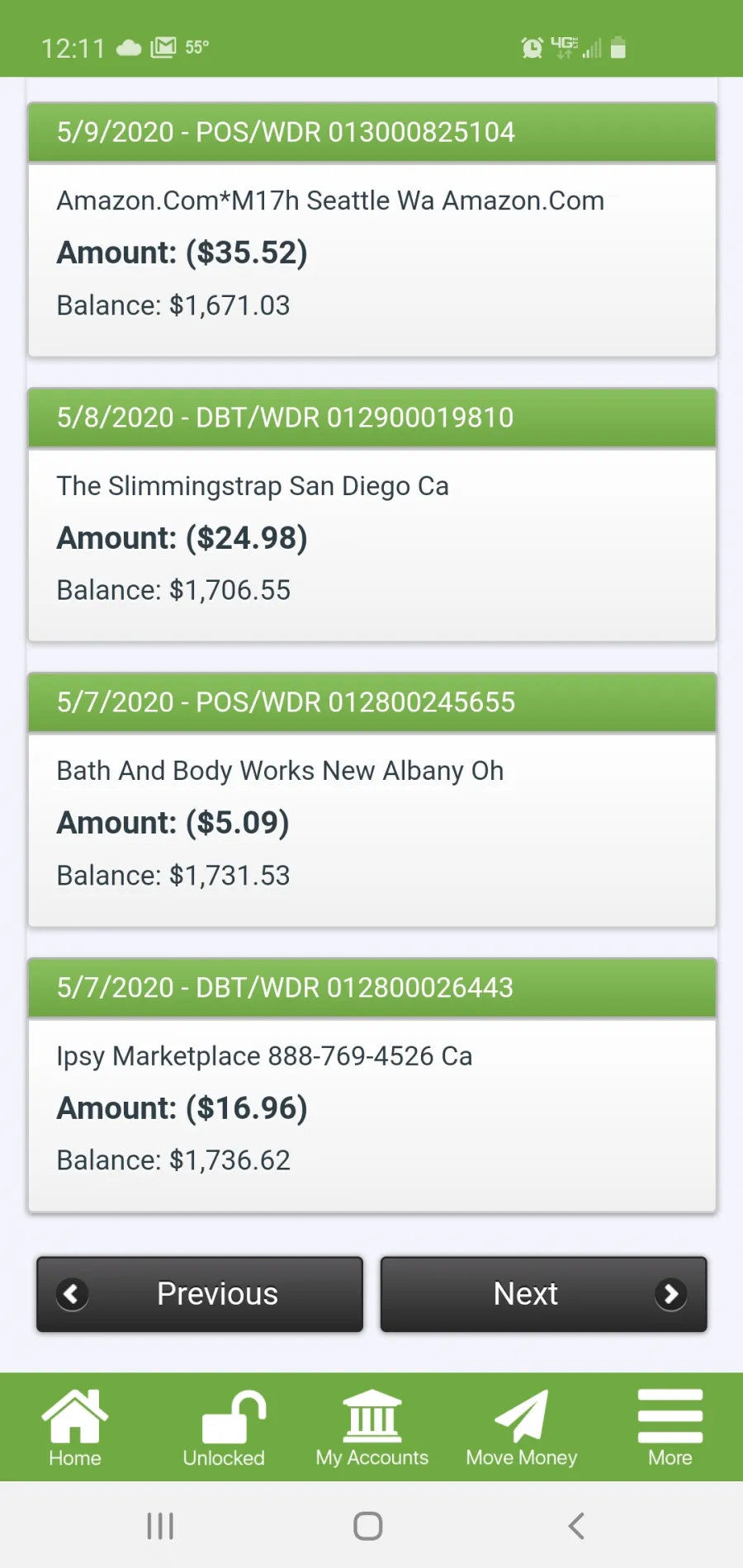Select the Ipsy Marketplace transaction card

pos(372,1085)
